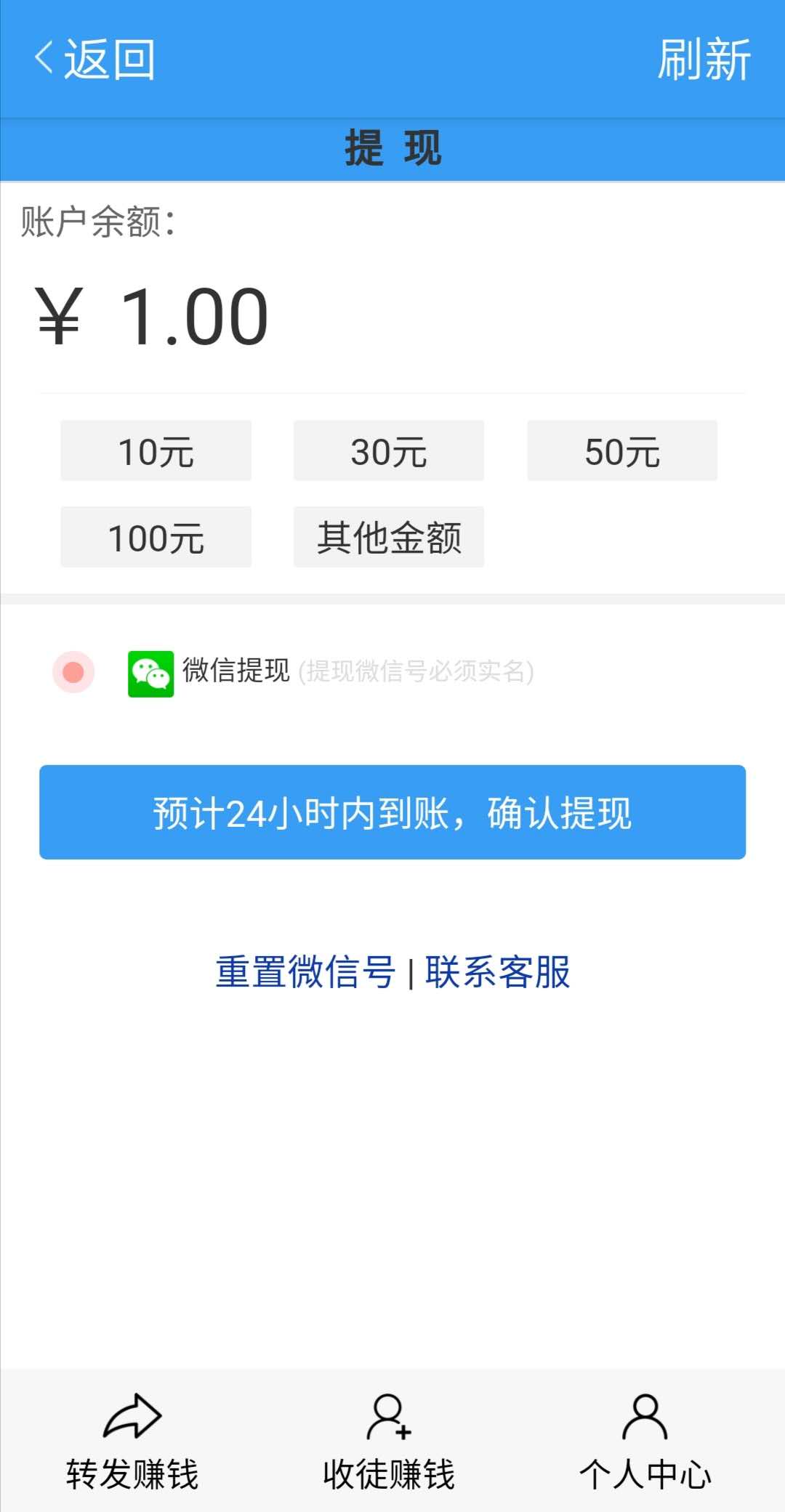Screen dimensions: 785x1512
Task: Choose 其他金额 to enter another amount
Action: point(389,537)
